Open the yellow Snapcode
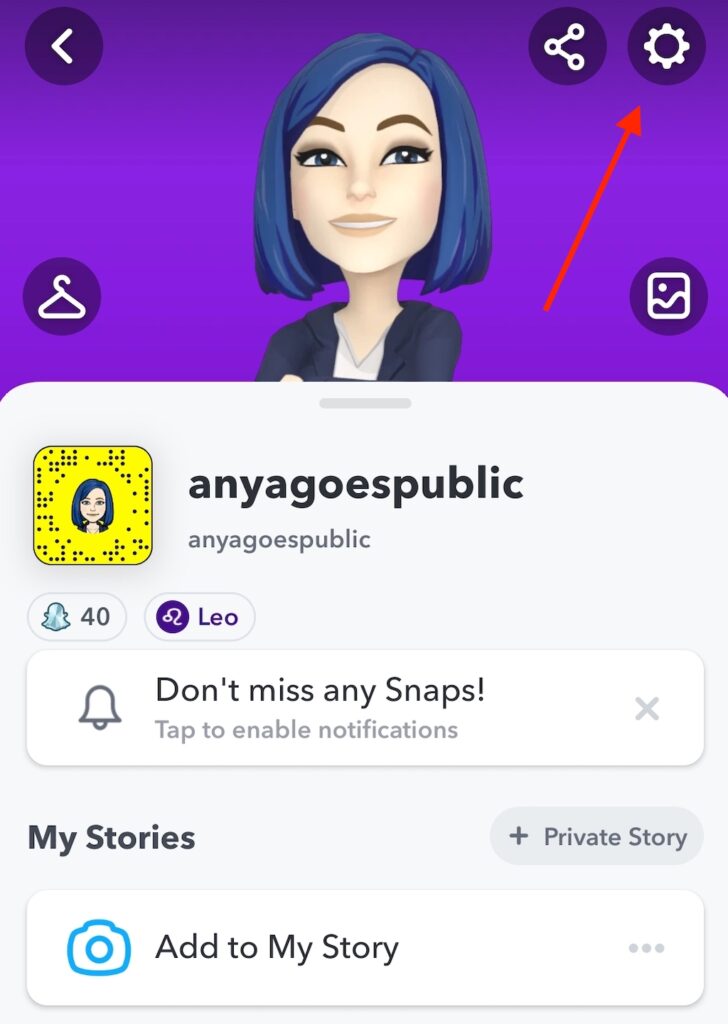 pyautogui.click(x=92, y=505)
